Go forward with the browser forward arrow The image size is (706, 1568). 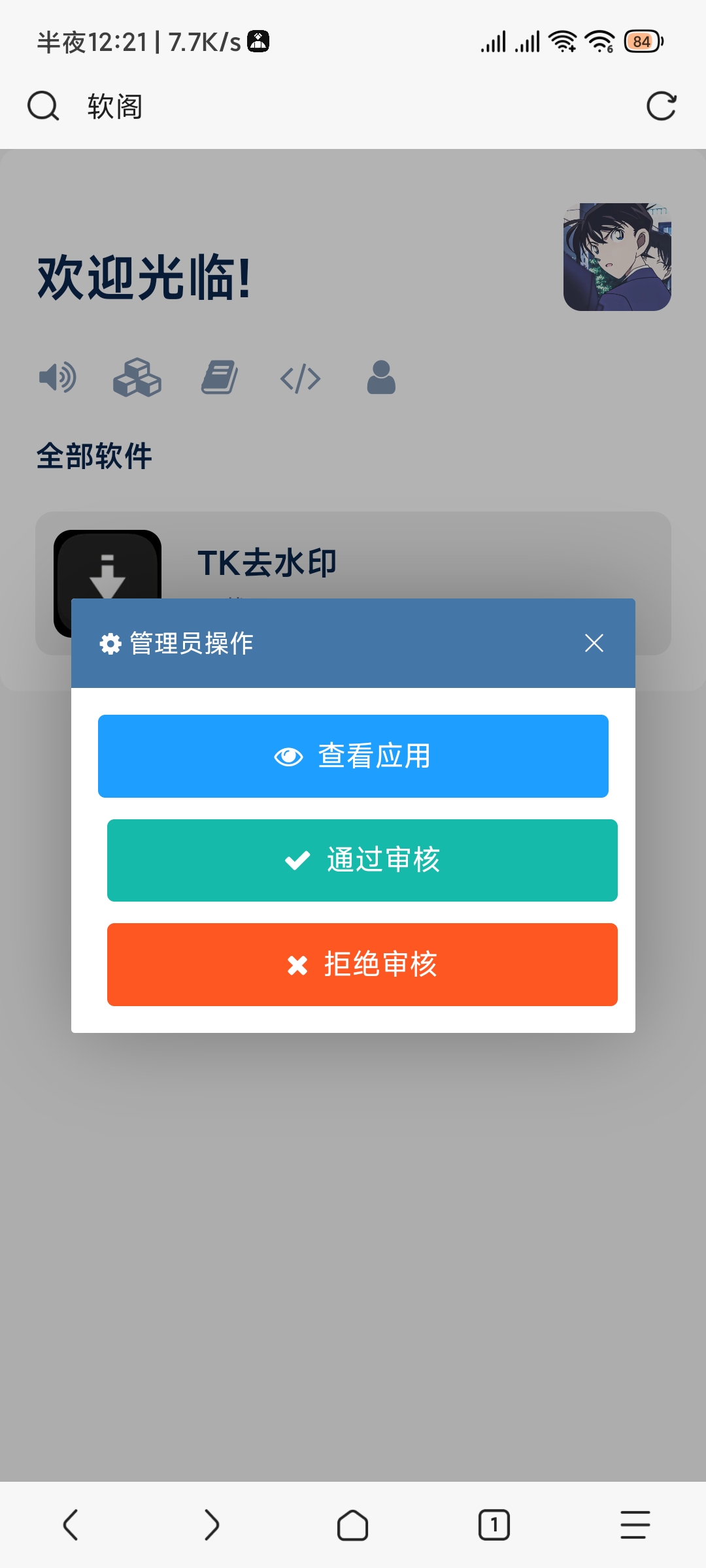tap(212, 1525)
